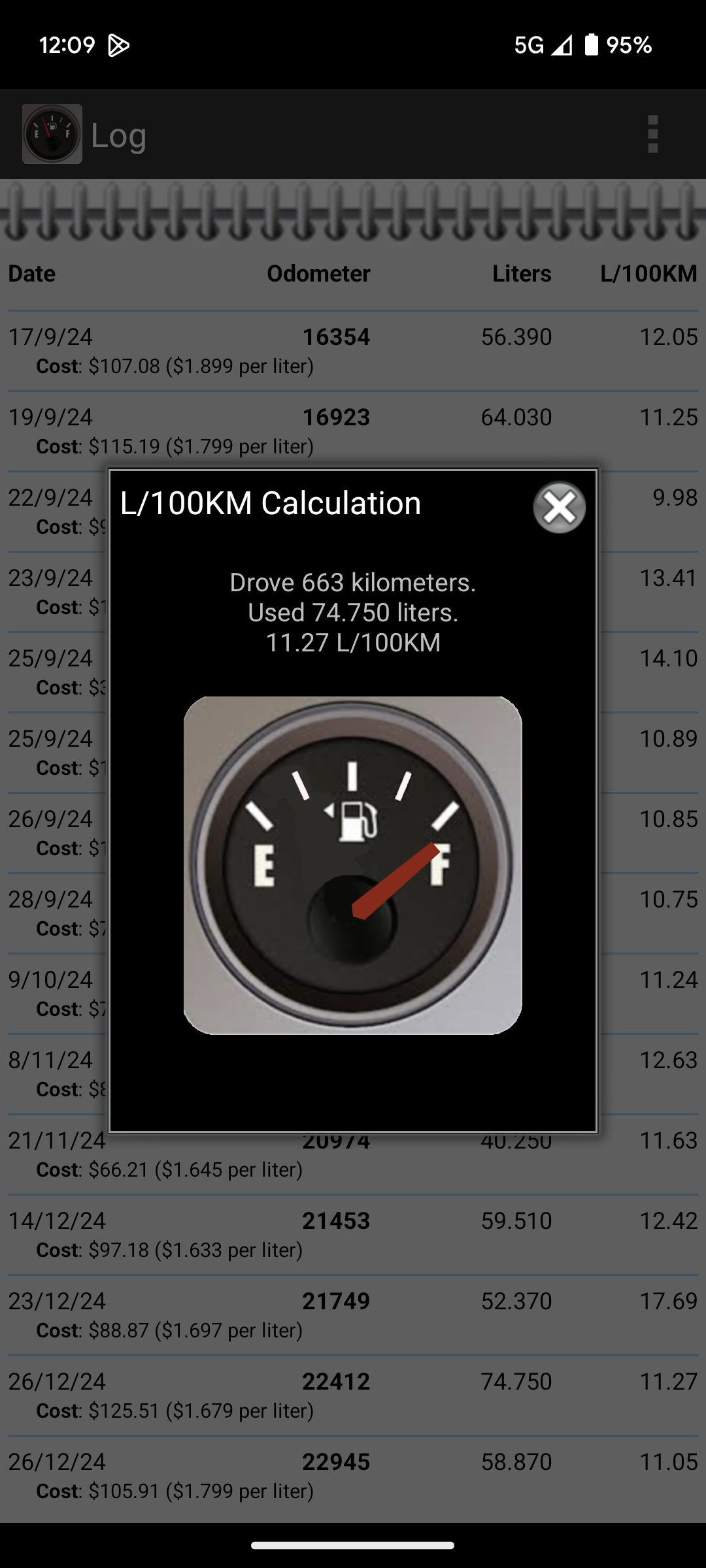Open the overflow menu in the top bar

(x=653, y=135)
